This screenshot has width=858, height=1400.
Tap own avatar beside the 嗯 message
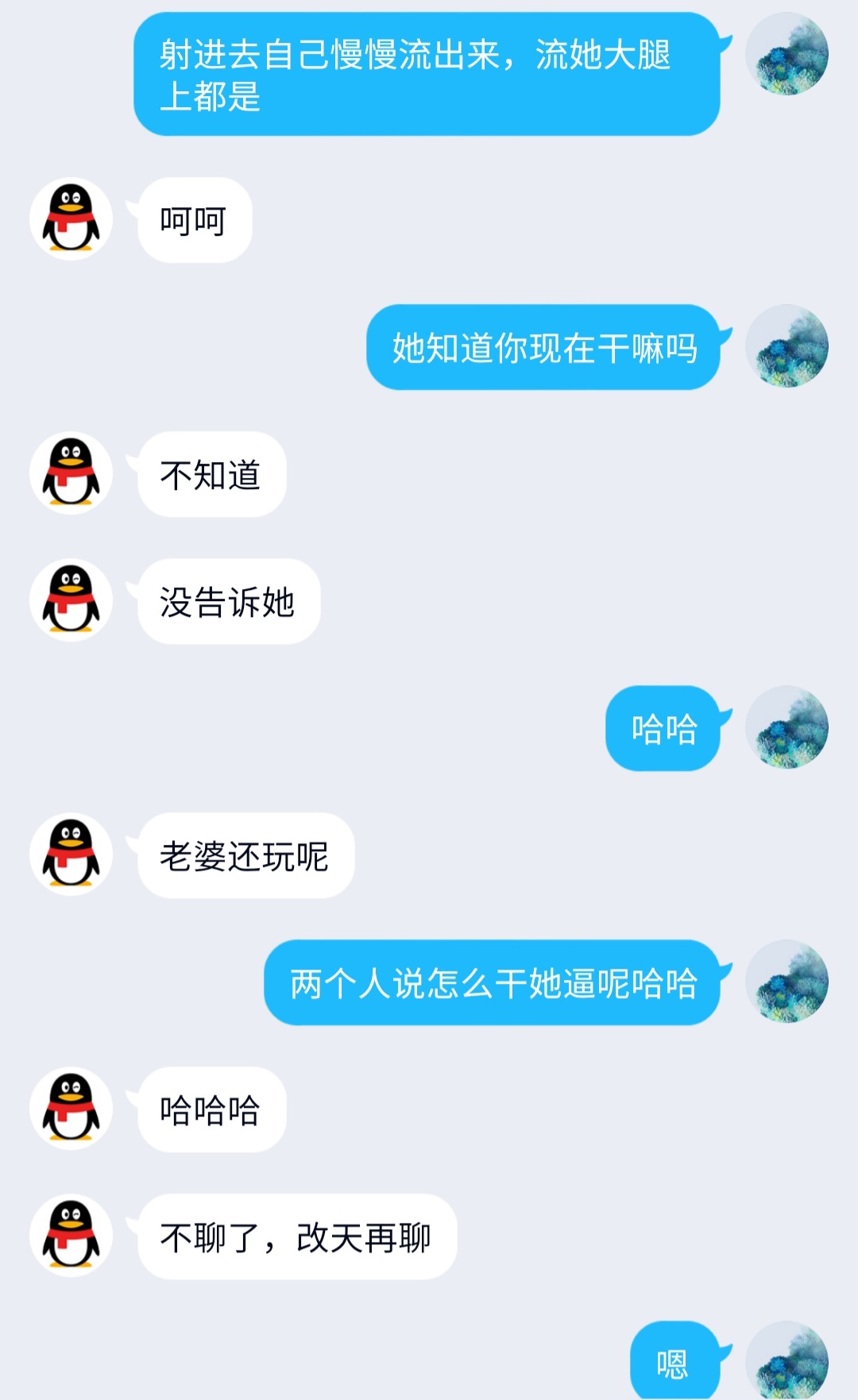(786, 1360)
